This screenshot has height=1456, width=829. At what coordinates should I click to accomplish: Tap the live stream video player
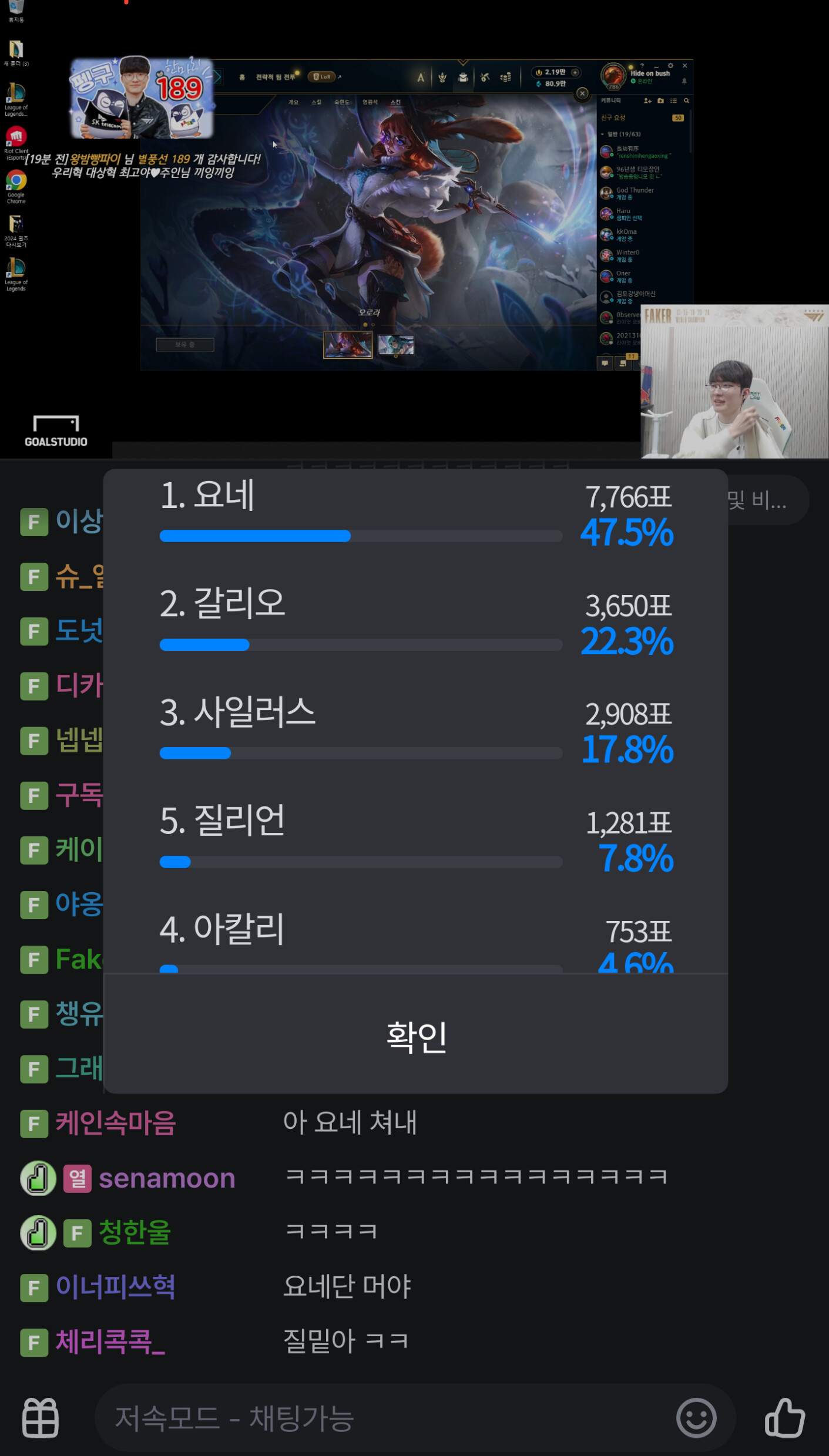(376, 235)
